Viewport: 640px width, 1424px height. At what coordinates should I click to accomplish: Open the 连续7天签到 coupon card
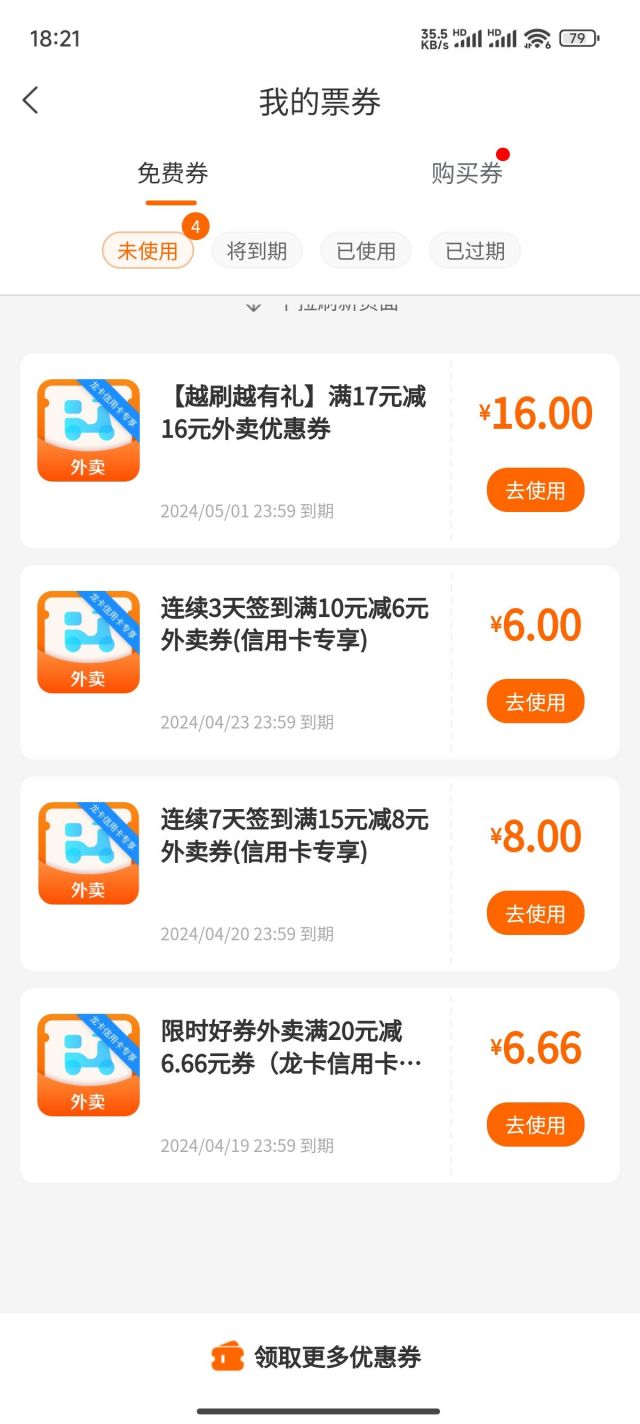[x=320, y=874]
